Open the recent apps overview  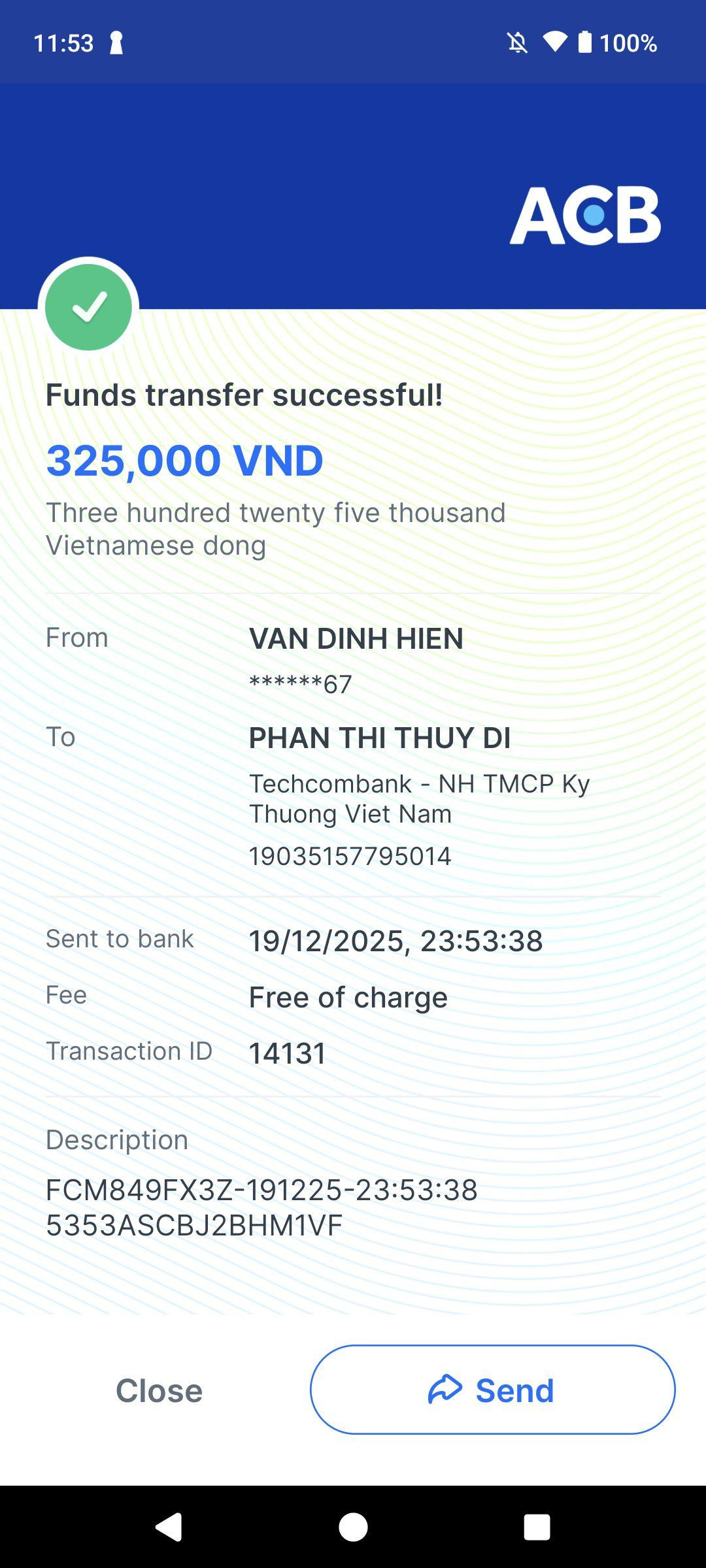(537, 1527)
